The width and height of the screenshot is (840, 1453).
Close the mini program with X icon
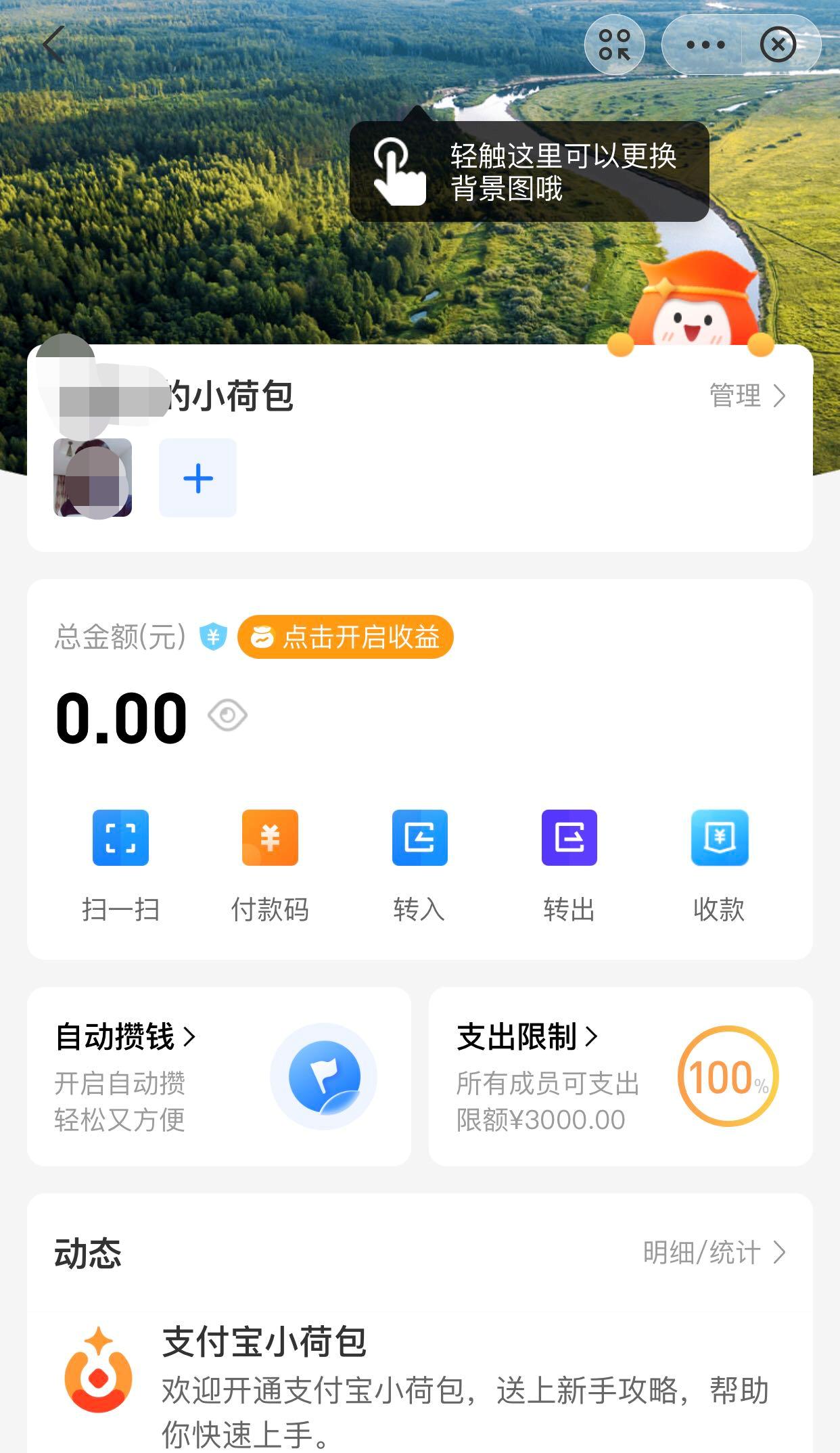coord(778,45)
